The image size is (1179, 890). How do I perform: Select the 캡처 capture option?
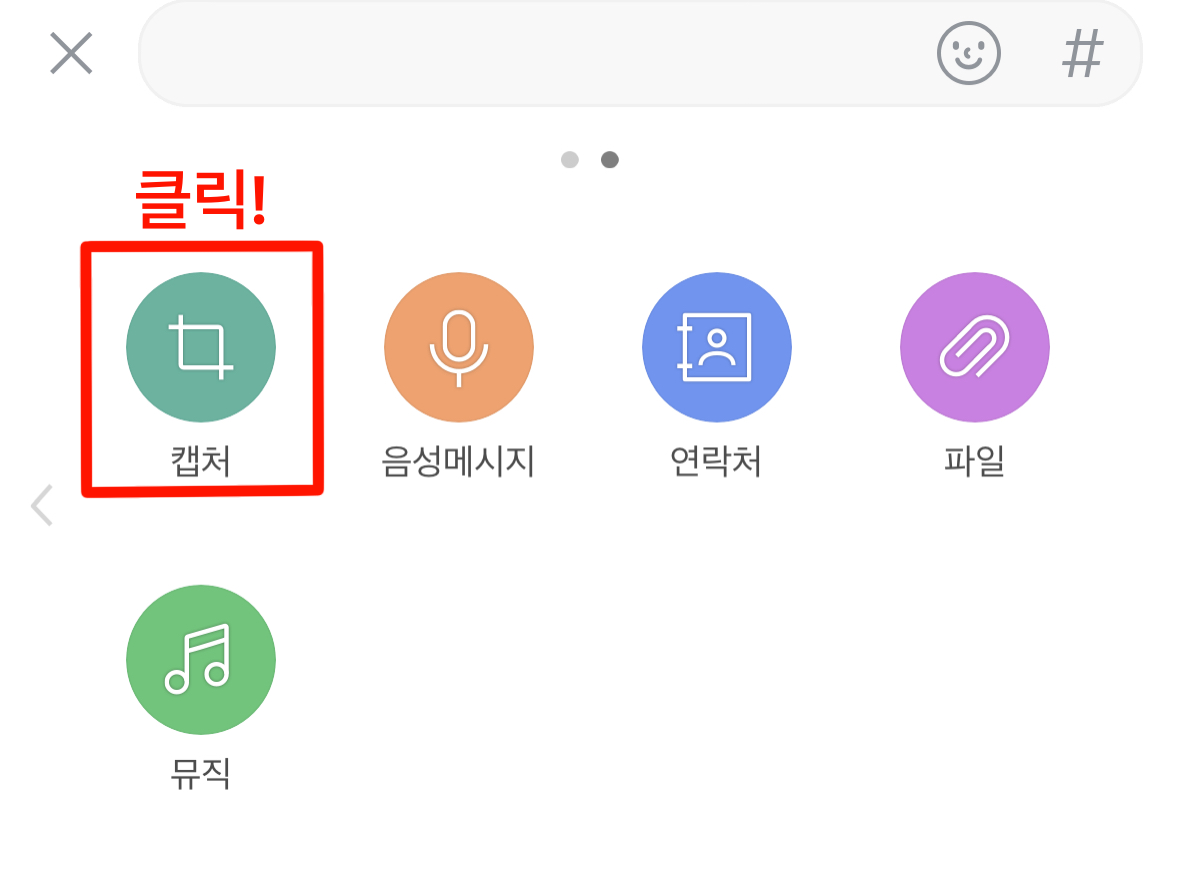click(201, 347)
